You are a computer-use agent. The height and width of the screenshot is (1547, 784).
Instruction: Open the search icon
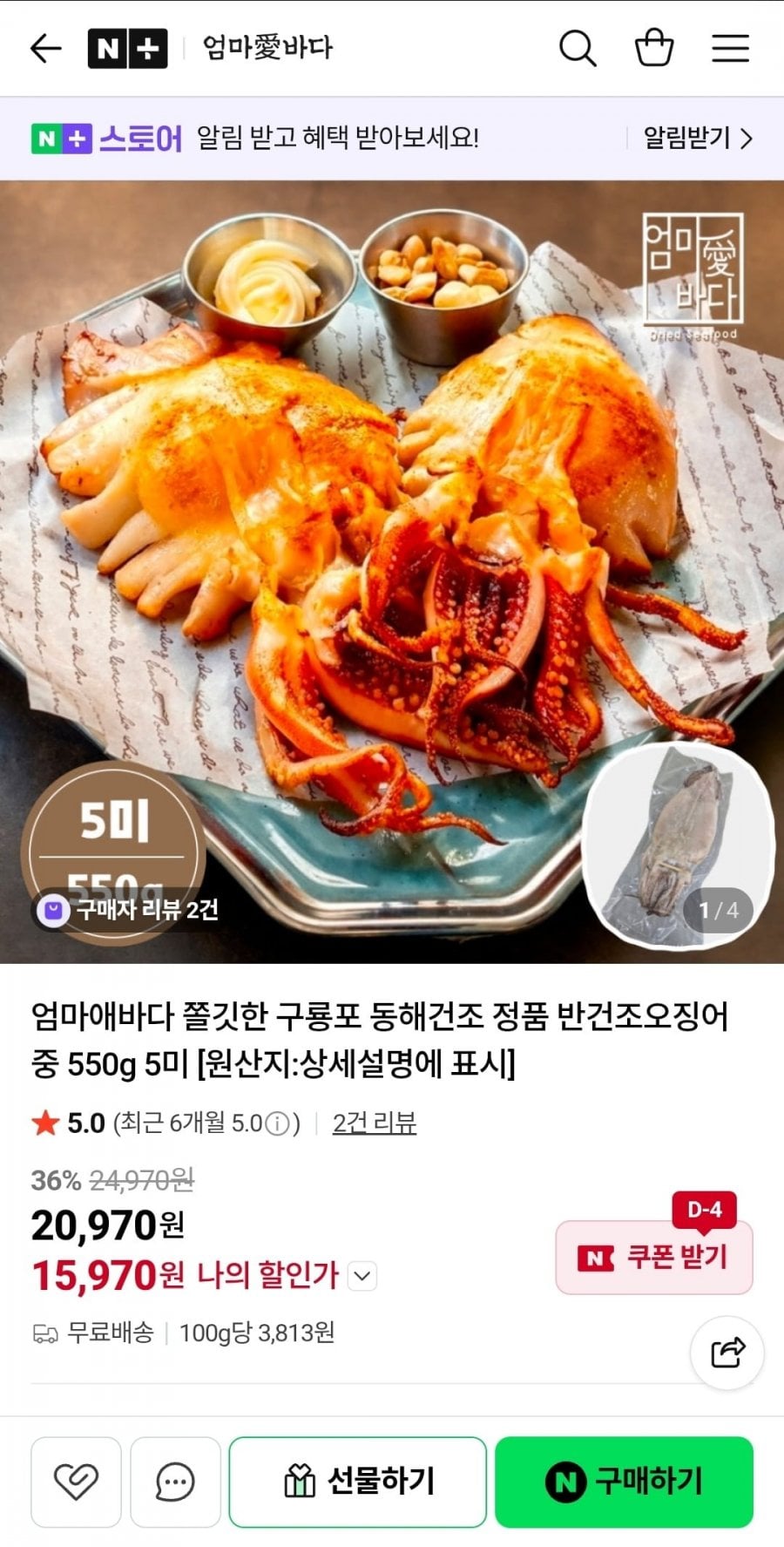(x=577, y=49)
